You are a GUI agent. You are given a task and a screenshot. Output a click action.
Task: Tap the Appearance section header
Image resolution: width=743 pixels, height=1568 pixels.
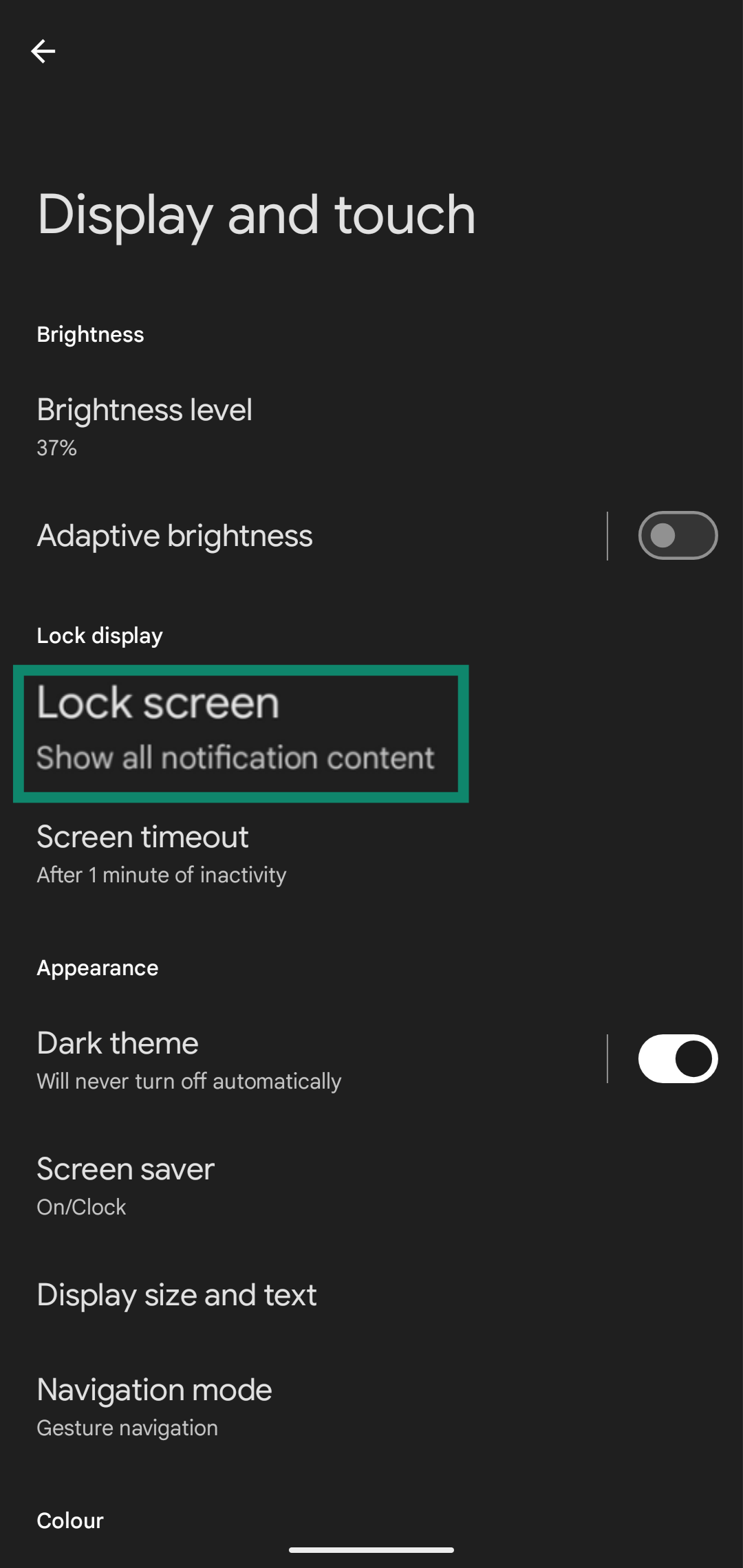(x=97, y=968)
